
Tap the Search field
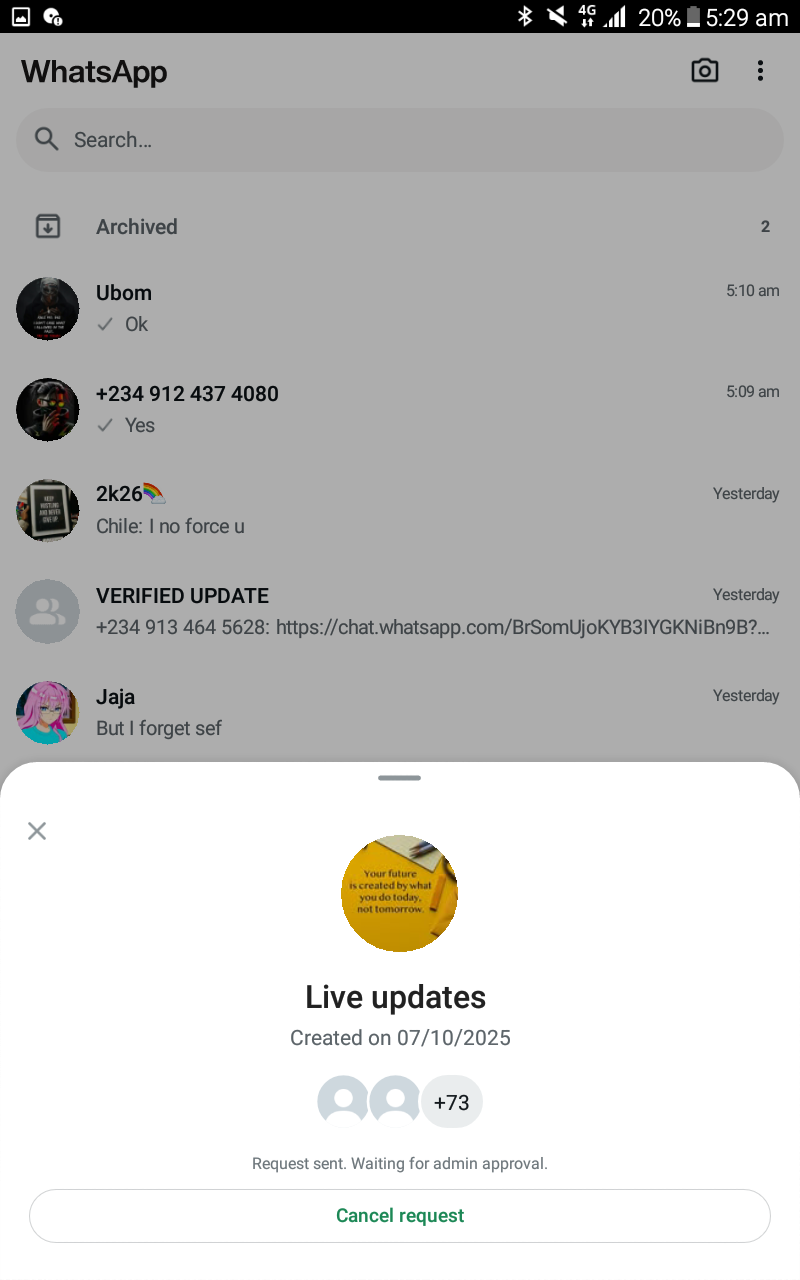[x=400, y=140]
